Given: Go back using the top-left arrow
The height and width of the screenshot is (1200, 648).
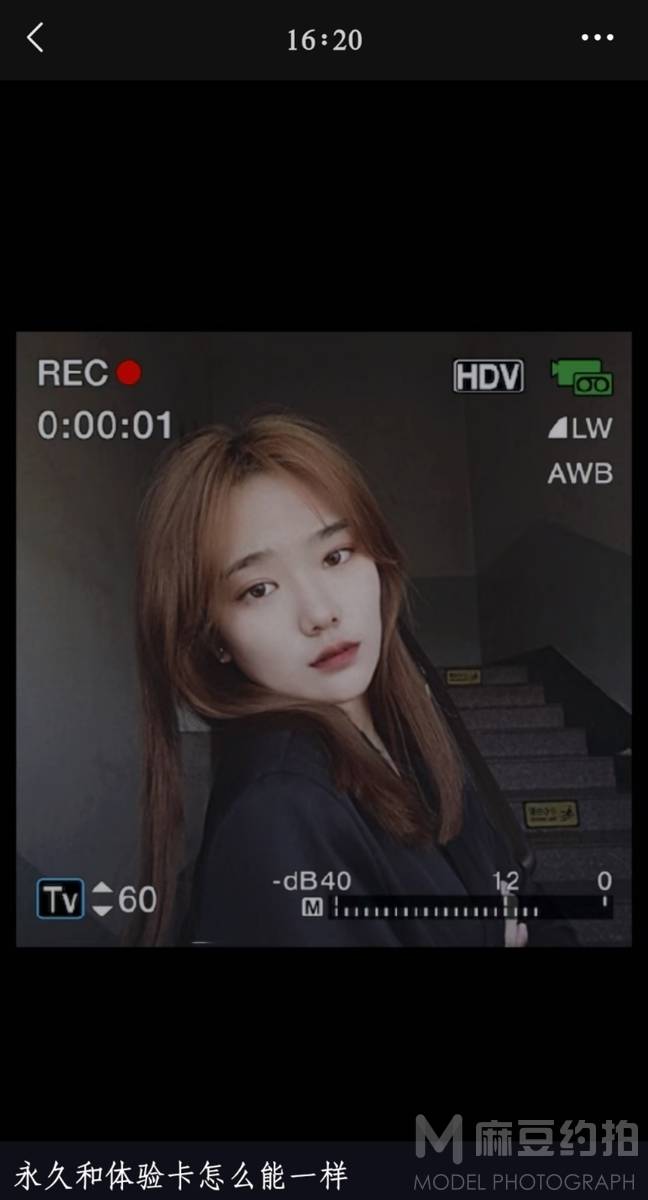Looking at the screenshot, I should [35, 39].
